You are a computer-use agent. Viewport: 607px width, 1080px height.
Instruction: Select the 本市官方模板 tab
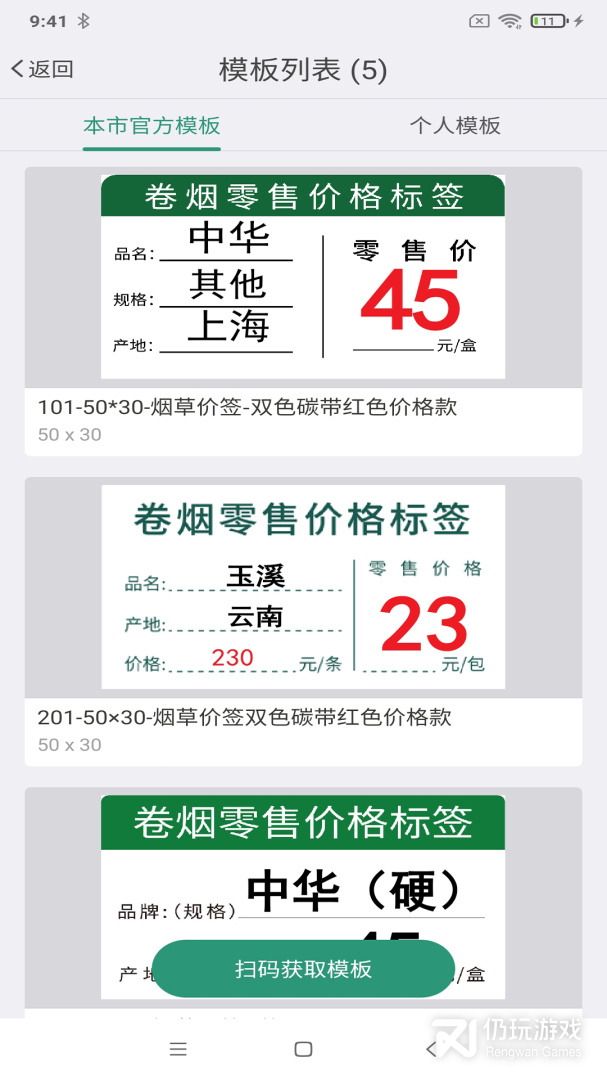coord(152,125)
